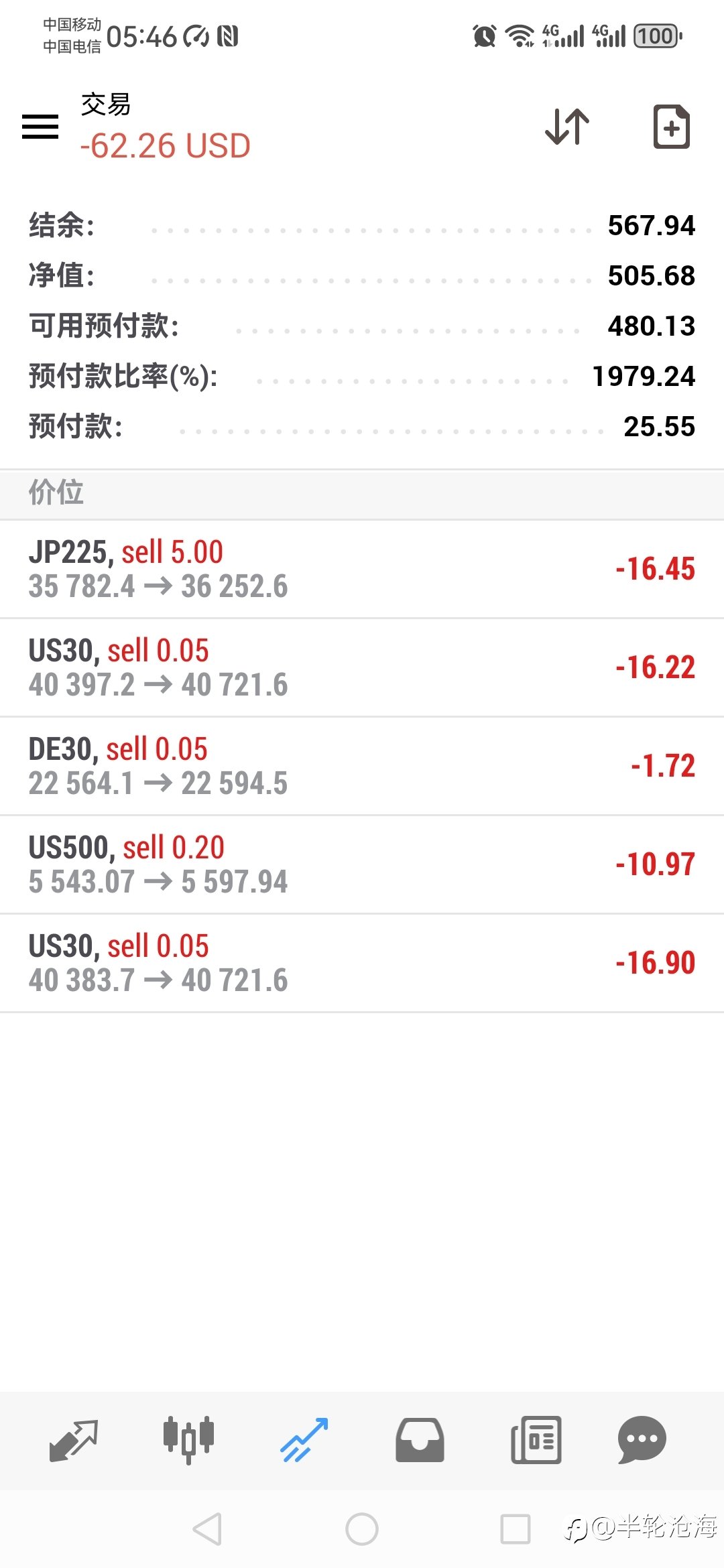Screen dimensions: 724x1568
Task: Go to the News tab
Action: [536, 1440]
